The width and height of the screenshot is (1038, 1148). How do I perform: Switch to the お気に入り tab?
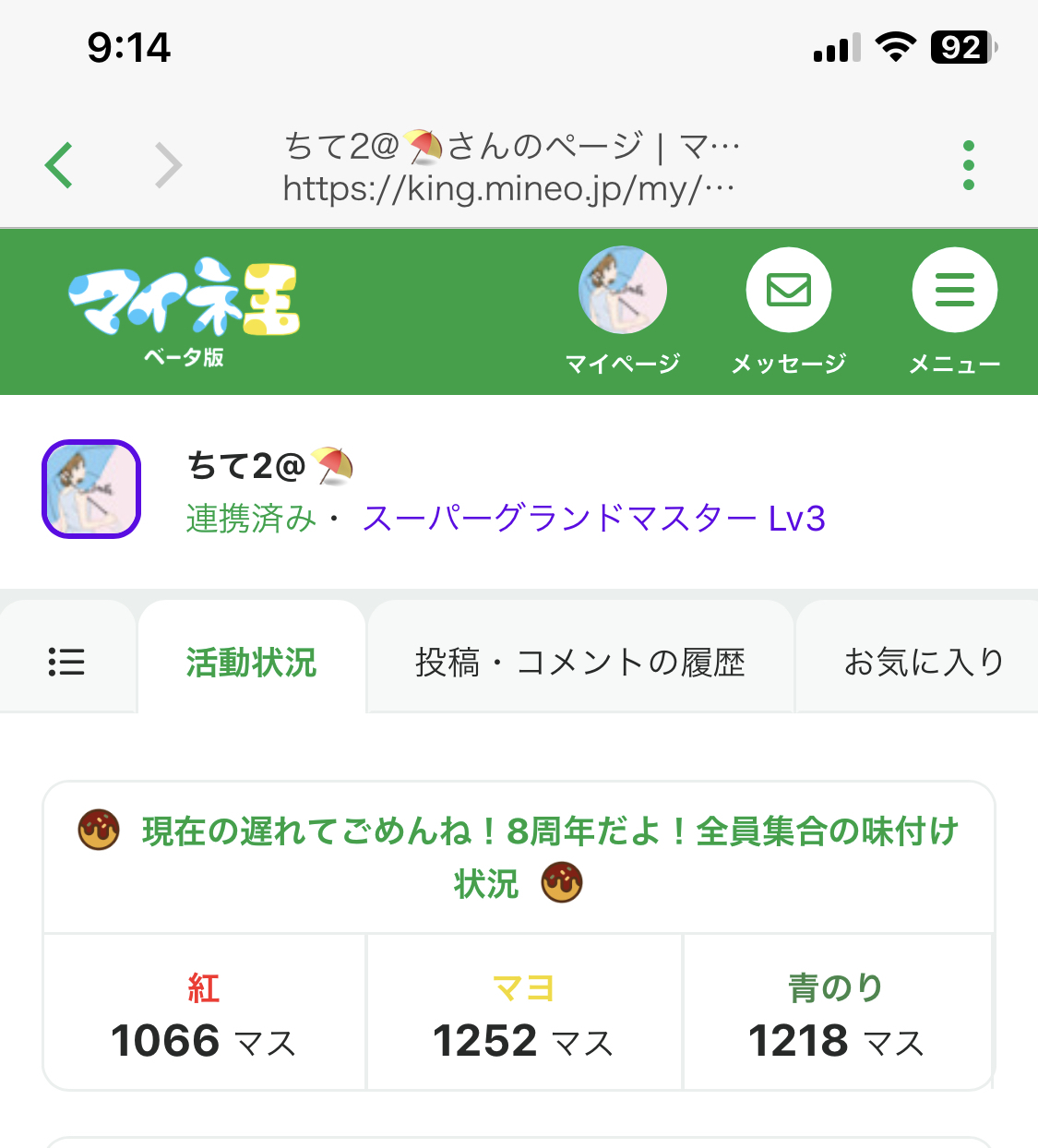click(923, 662)
